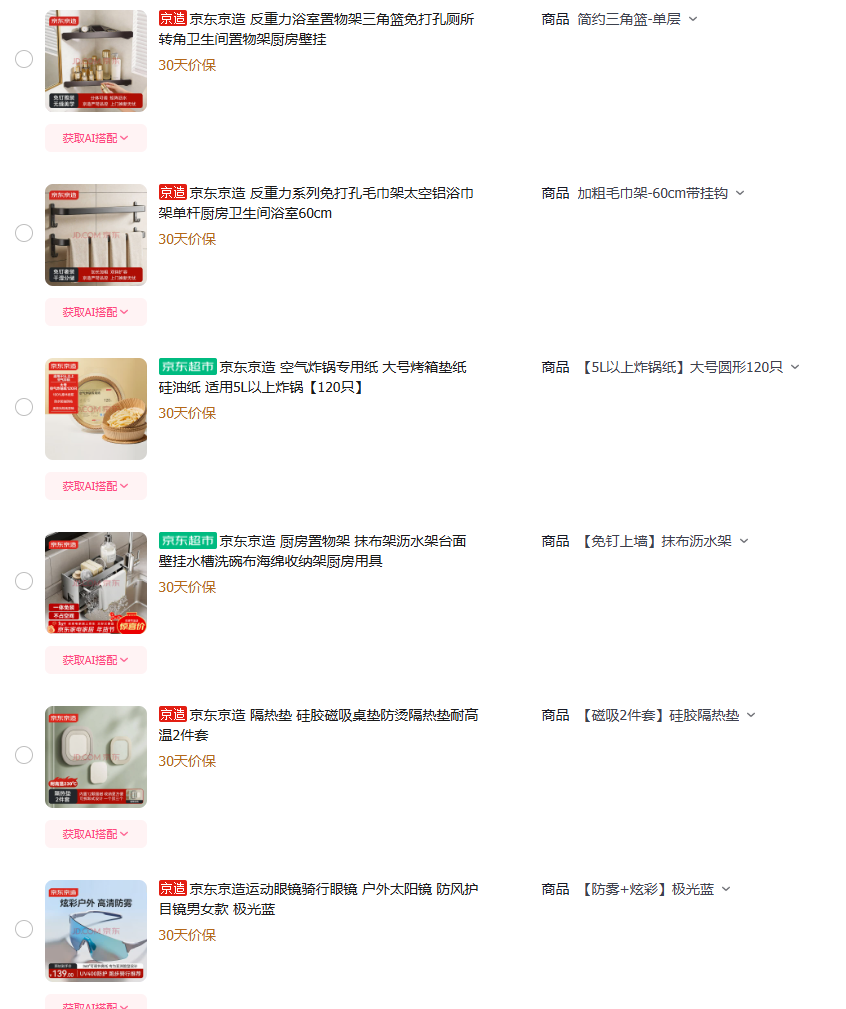View the 硅胶磁吸桌垫 product details
846x1009 pixels.
(x=318, y=725)
